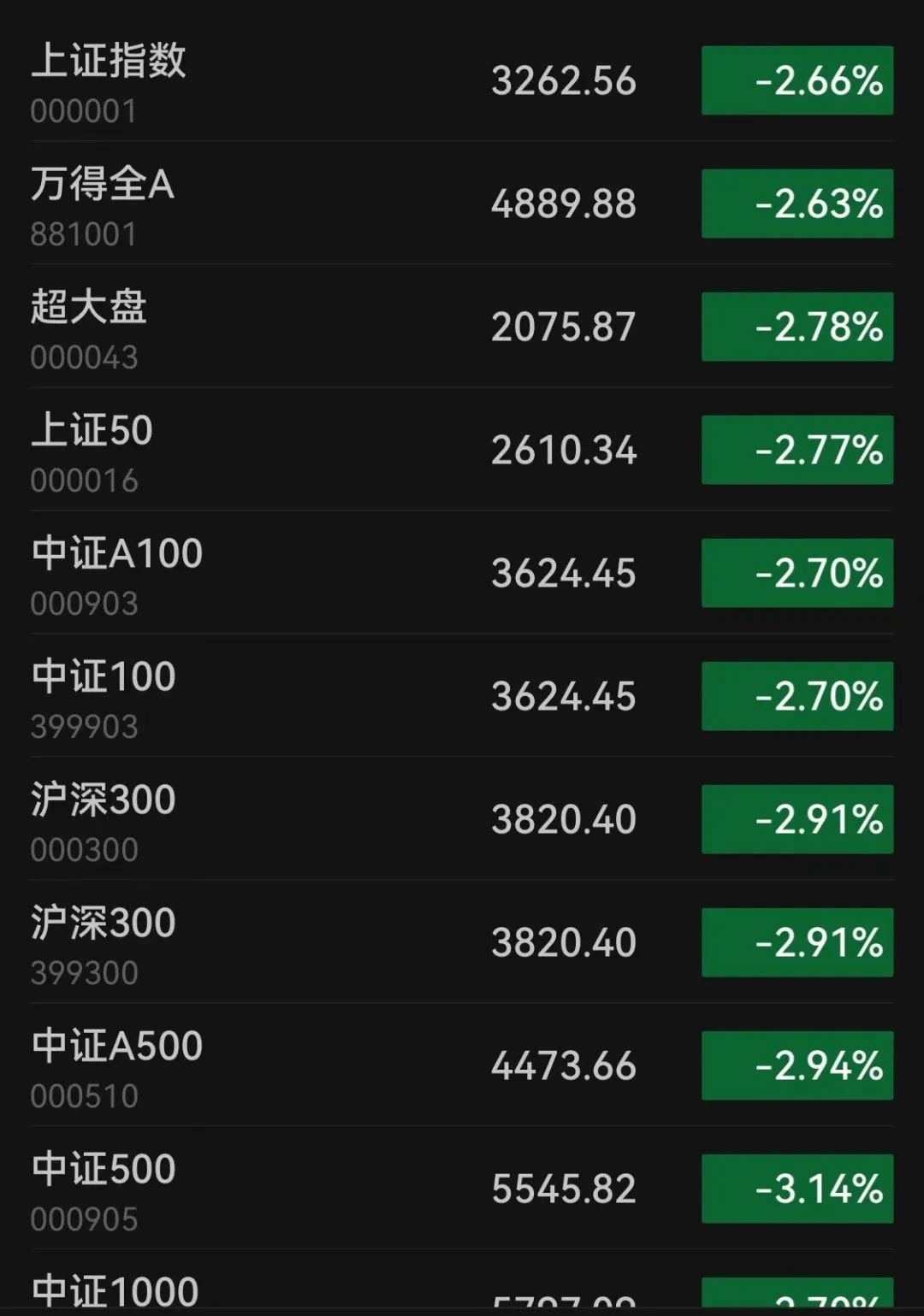The height and width of the screenshot is (1316, 924).
Task: Click the price 4473.66 for 中证A500
Action: coord(566,1065)
